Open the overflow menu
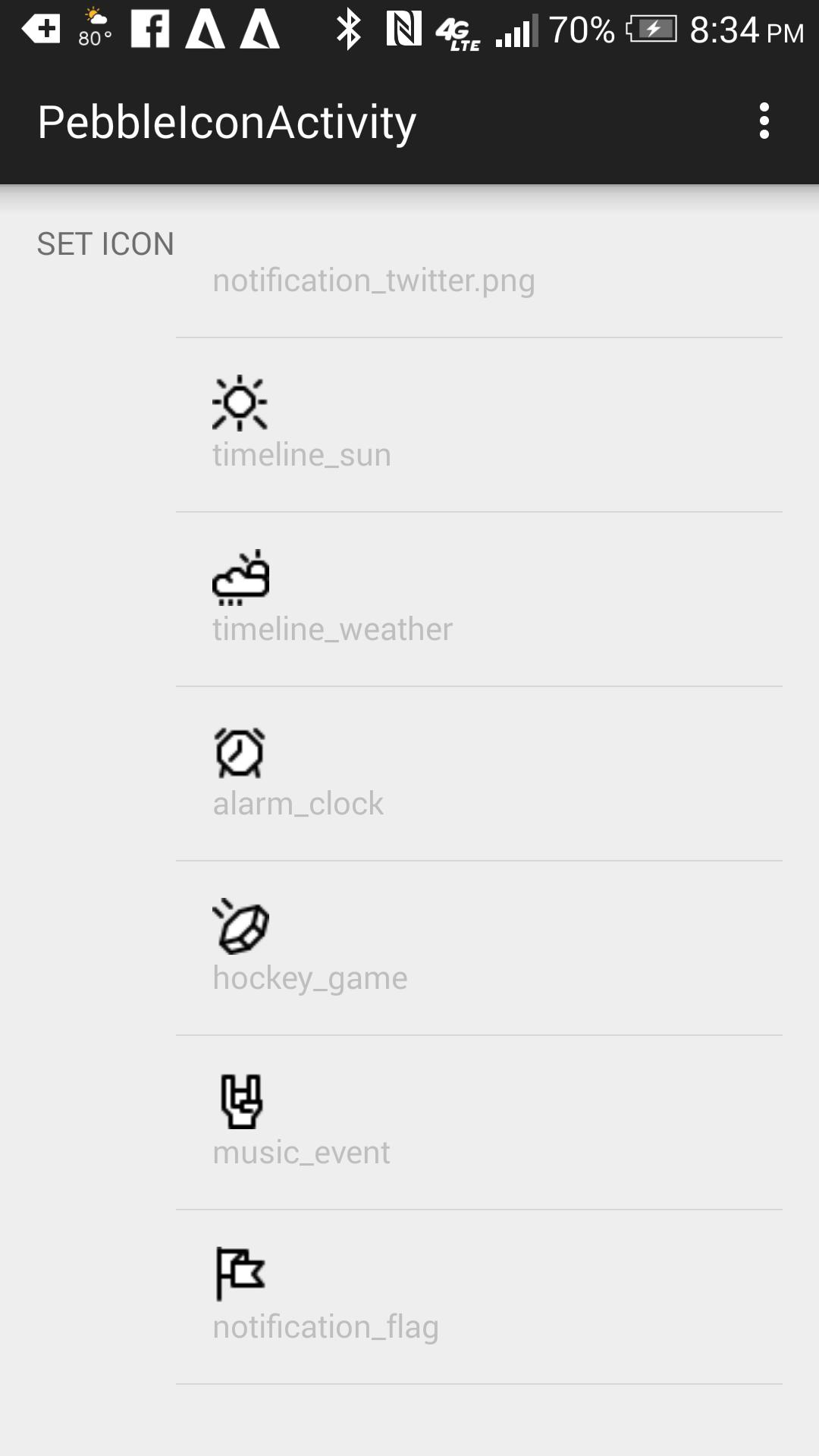The image size is (819, 1456). tap(764, 121)
